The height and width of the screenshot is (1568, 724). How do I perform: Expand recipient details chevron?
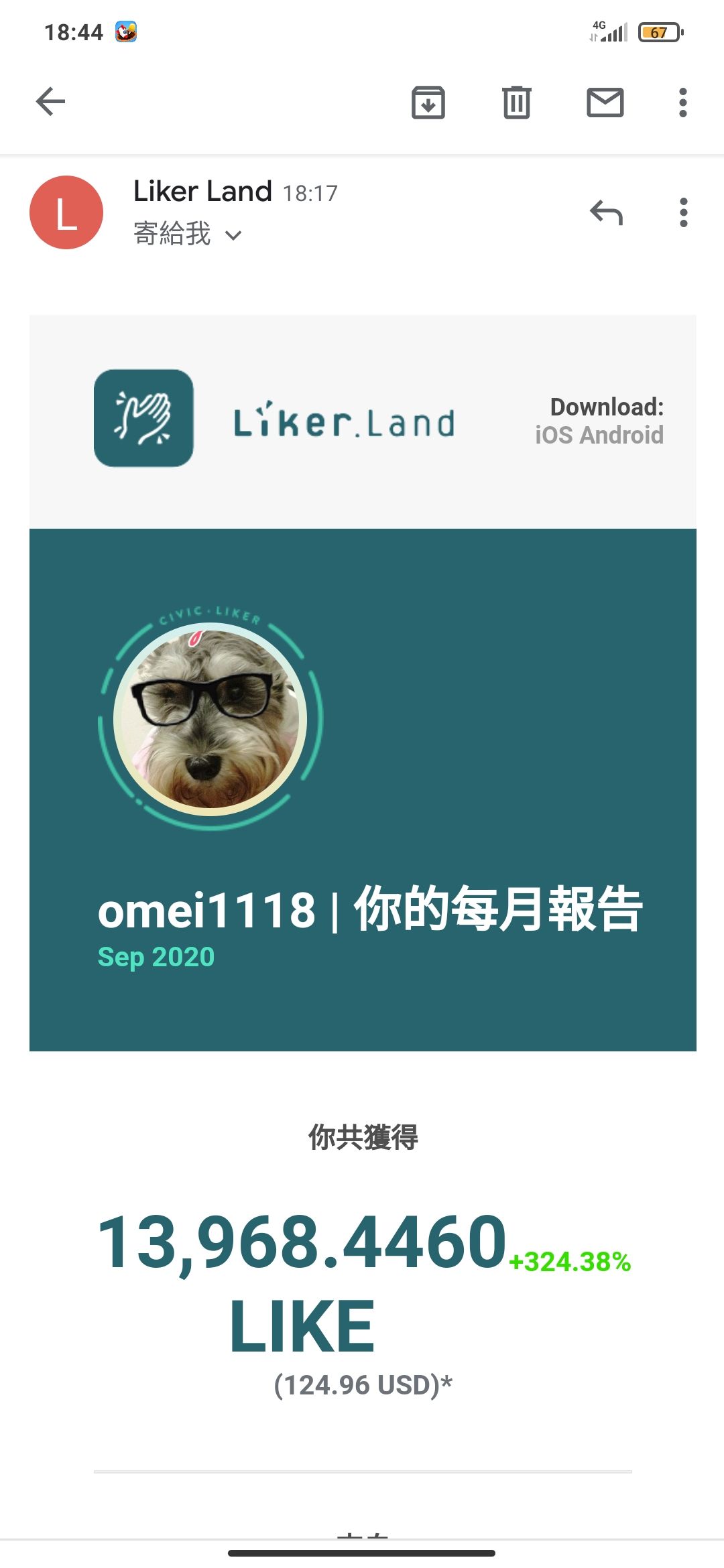[x=233, y=235]
